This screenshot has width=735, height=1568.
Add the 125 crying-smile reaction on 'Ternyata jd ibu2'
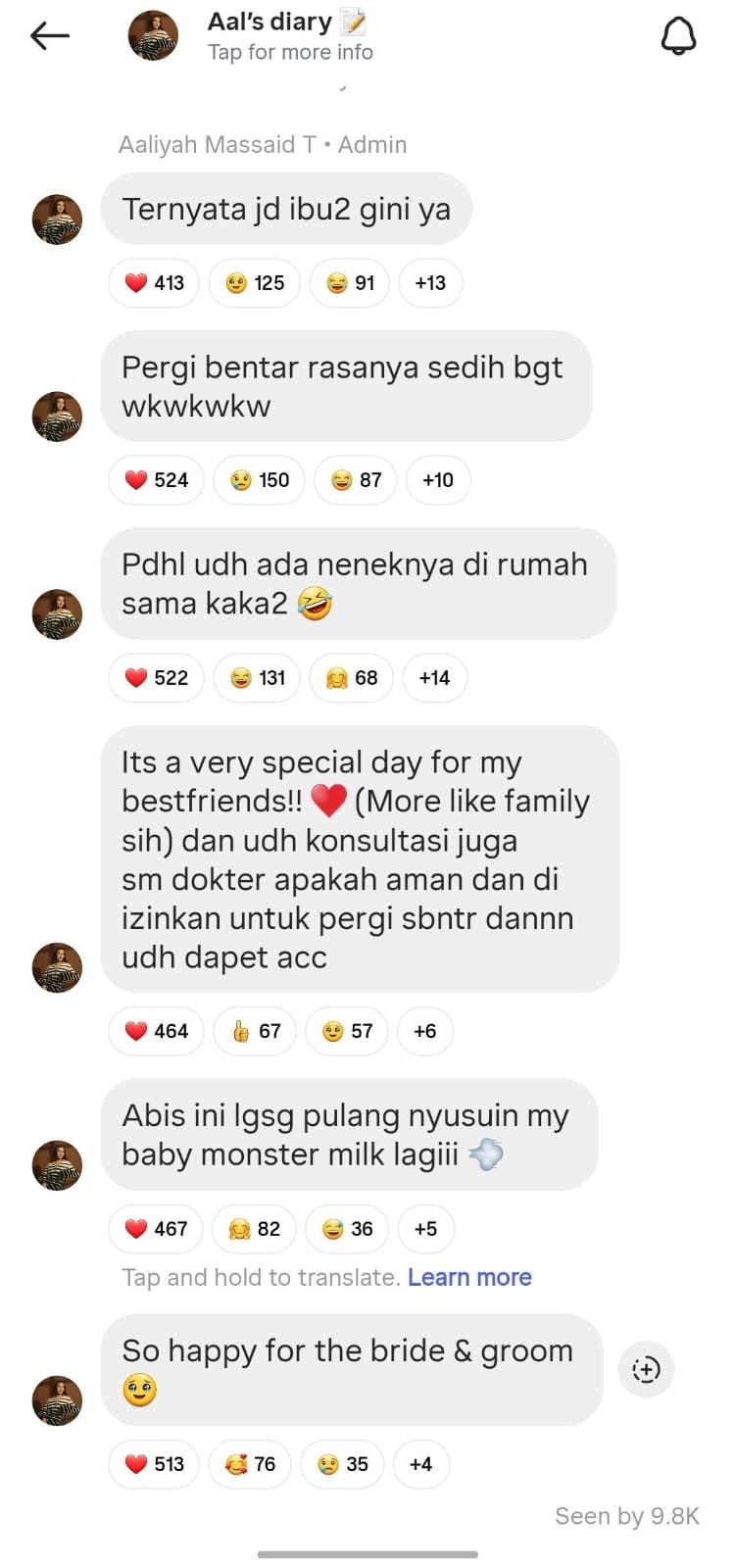[x=254, y=283]
